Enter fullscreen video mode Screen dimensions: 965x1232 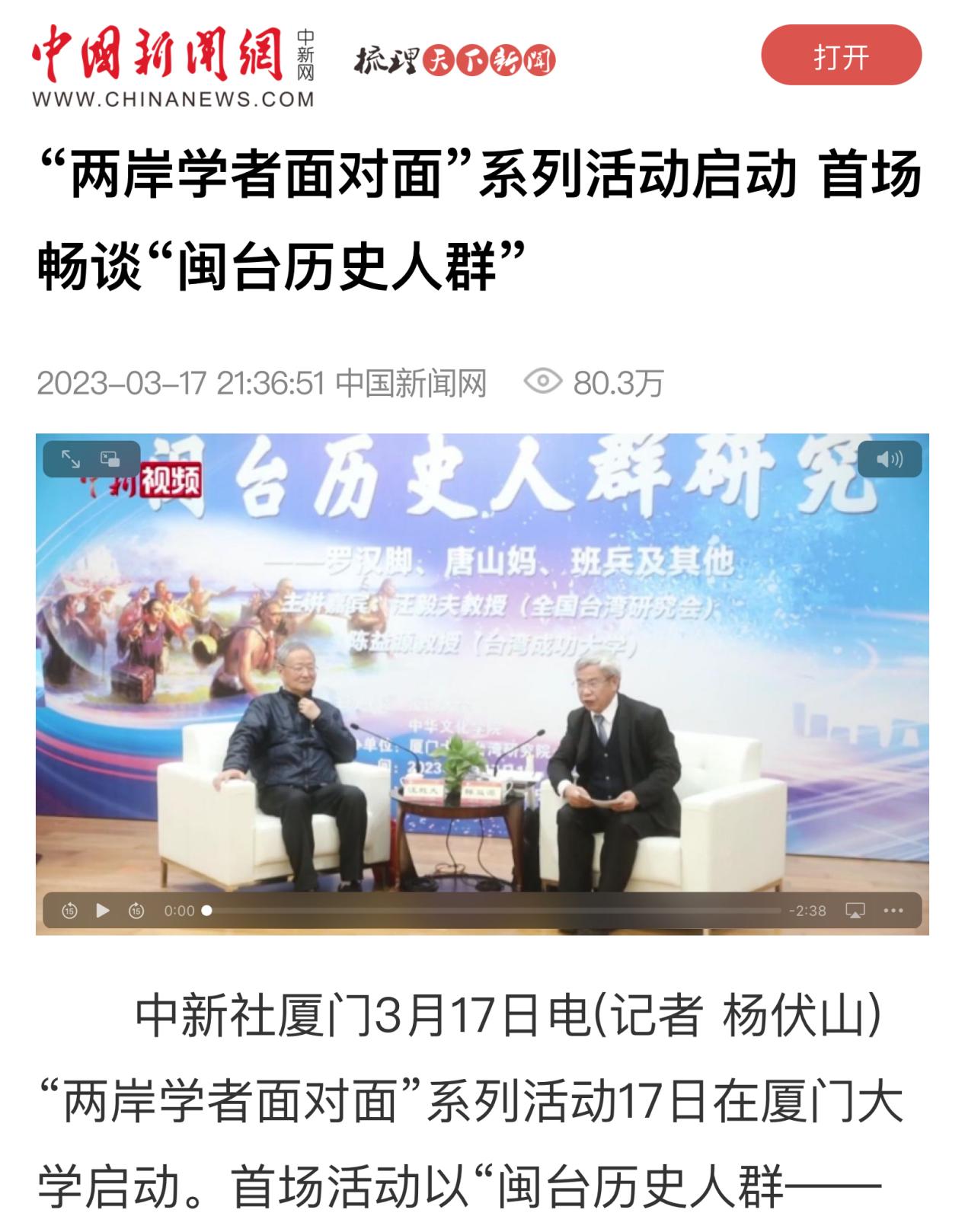click(71, 459)
